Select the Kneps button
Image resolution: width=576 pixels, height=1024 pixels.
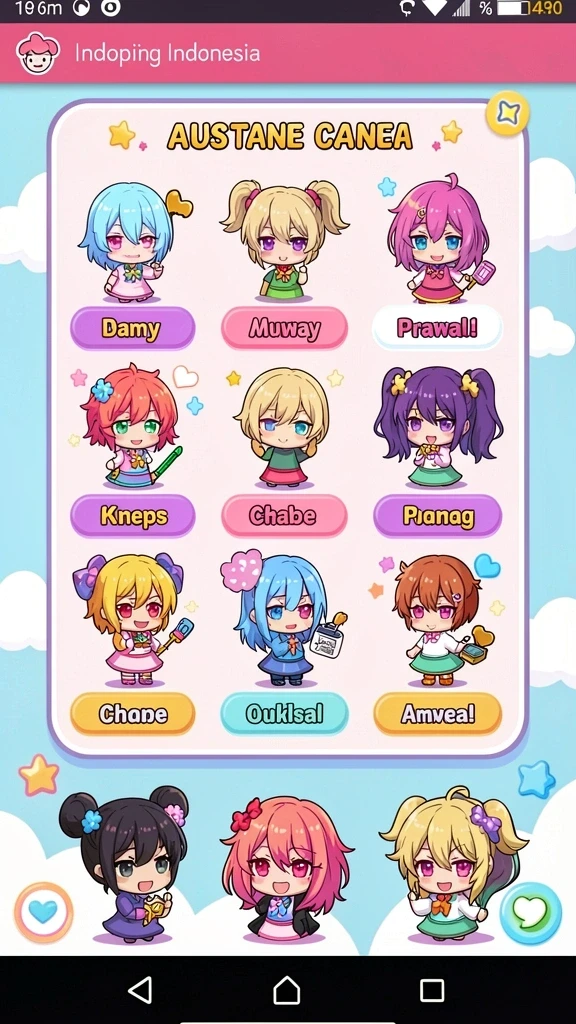click(133, 516)
